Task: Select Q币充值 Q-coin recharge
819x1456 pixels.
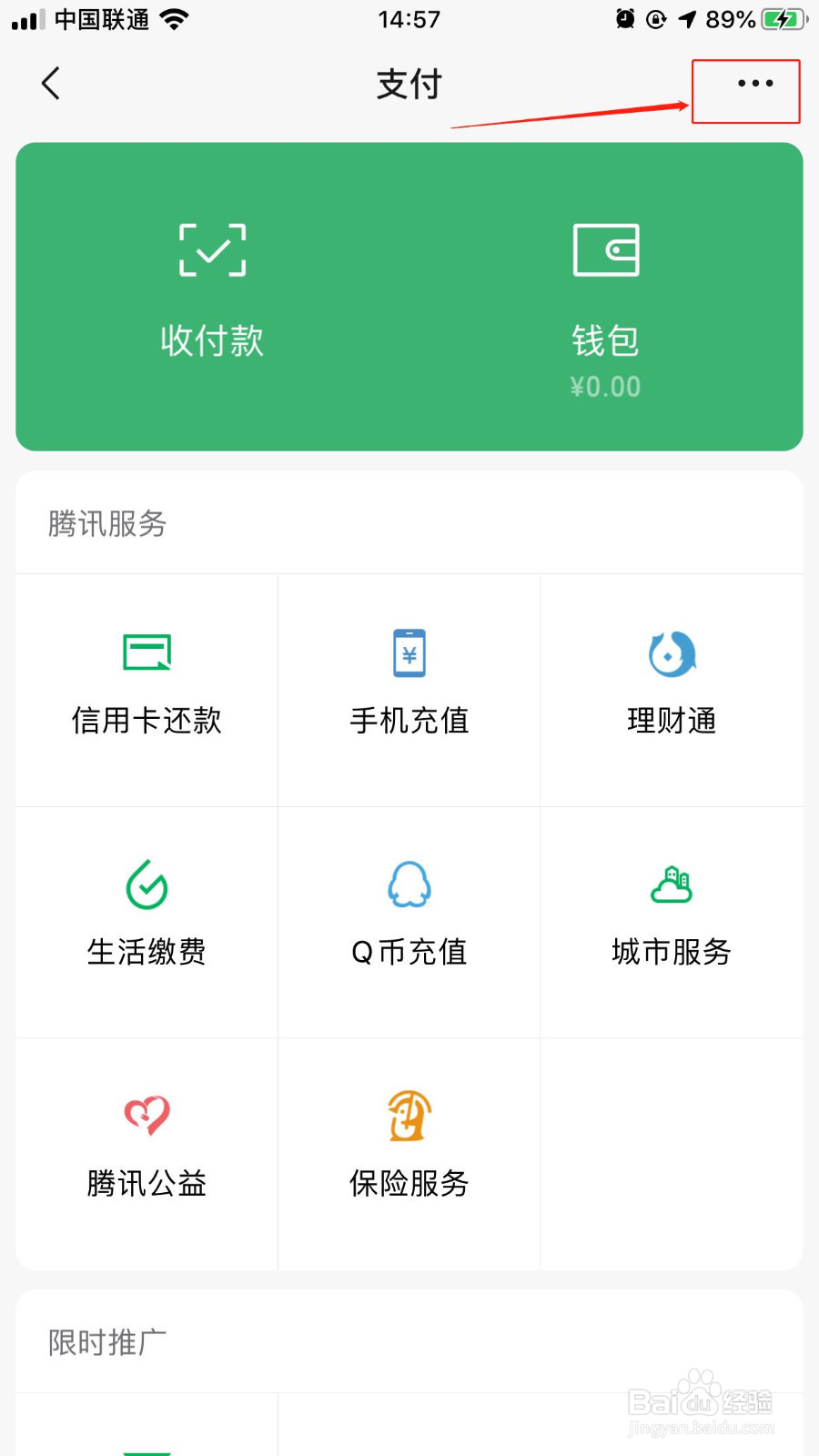Action: pos(409,919)
